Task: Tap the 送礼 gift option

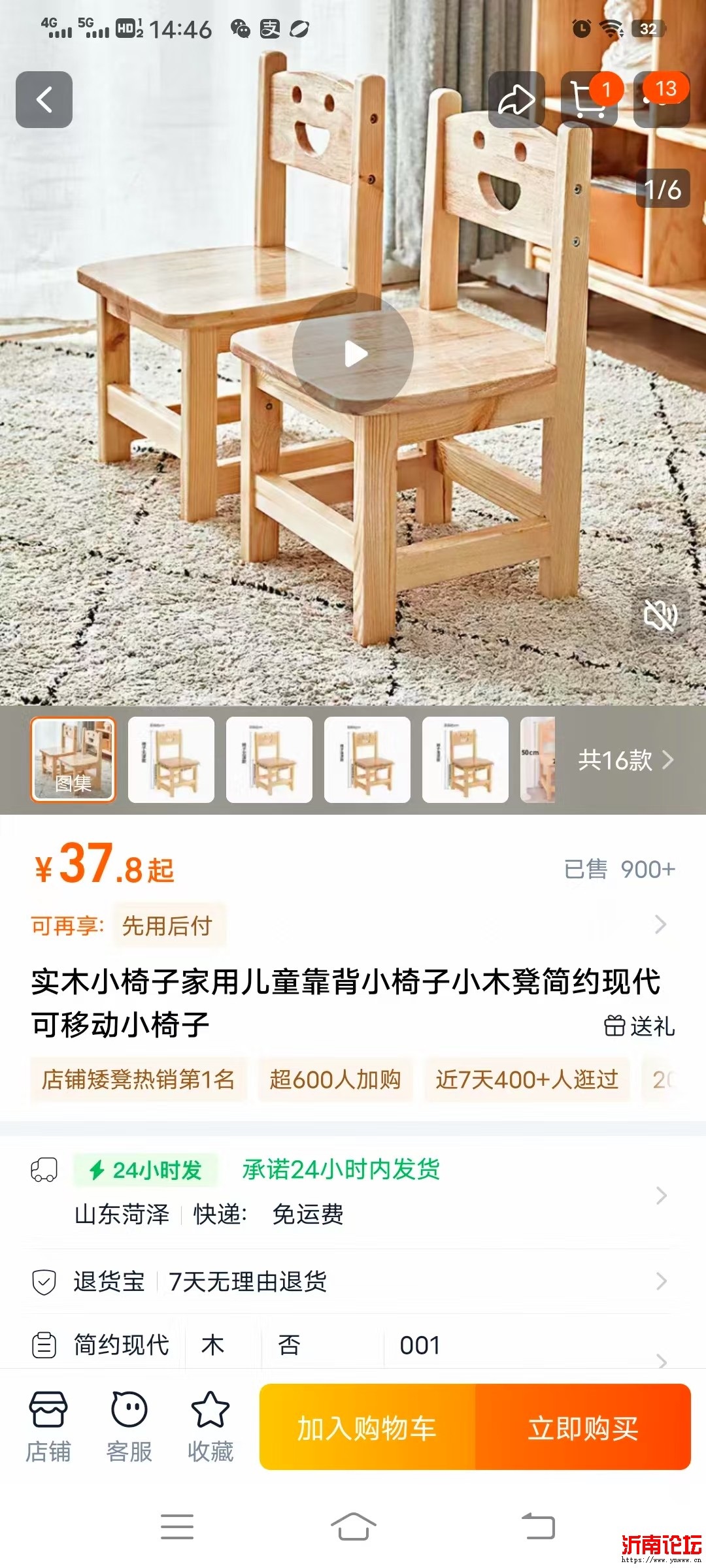Action: (639, 1026)
